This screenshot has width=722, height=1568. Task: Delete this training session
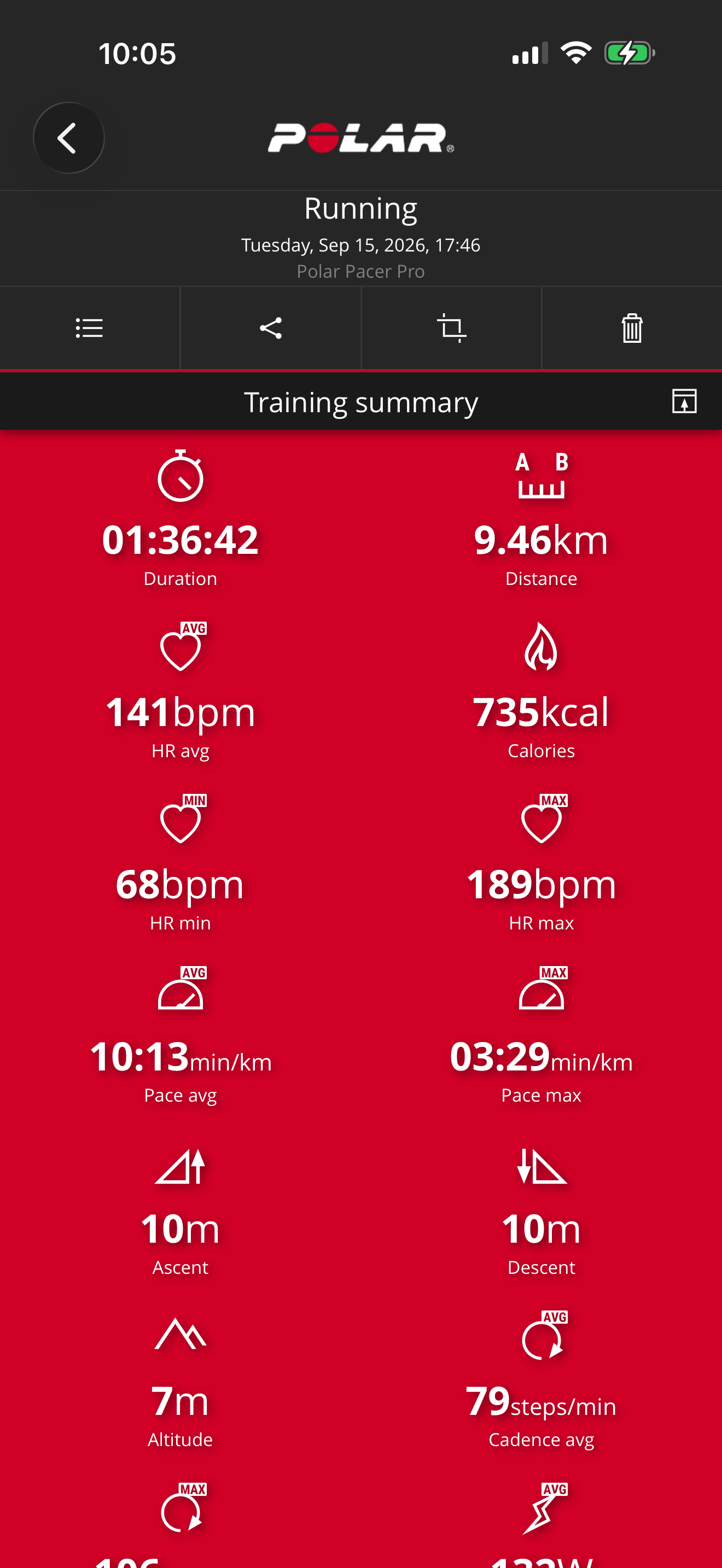pos(632,328)
